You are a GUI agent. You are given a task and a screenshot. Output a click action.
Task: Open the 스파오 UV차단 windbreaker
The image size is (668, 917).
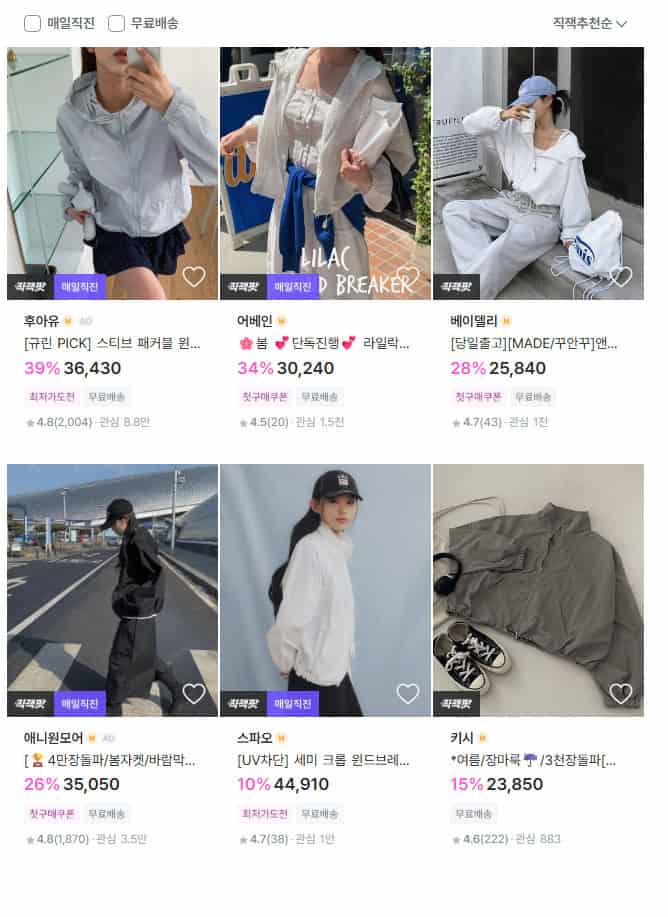coord(325,589)
